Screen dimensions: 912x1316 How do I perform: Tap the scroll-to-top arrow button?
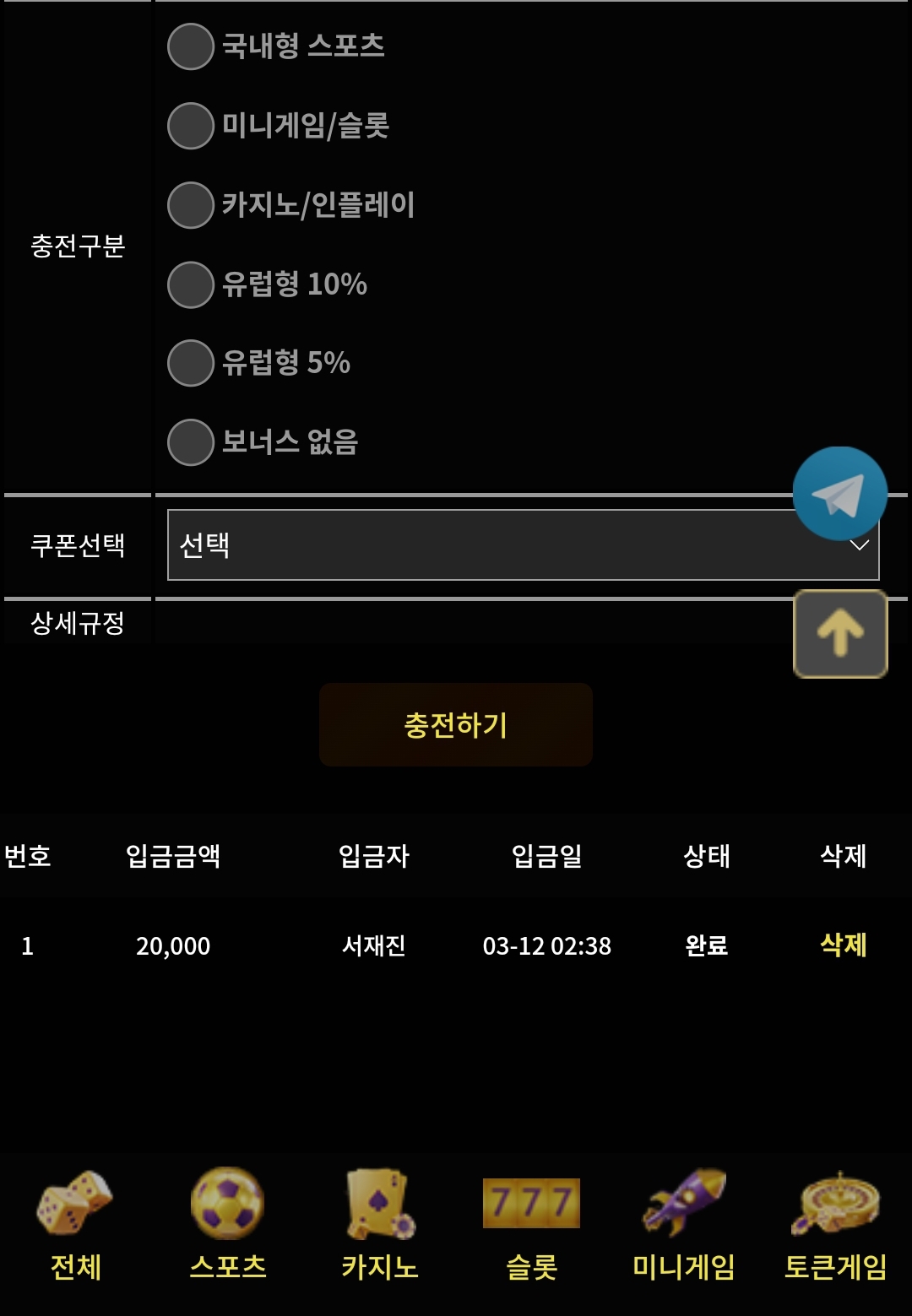(x=840, y=634)
